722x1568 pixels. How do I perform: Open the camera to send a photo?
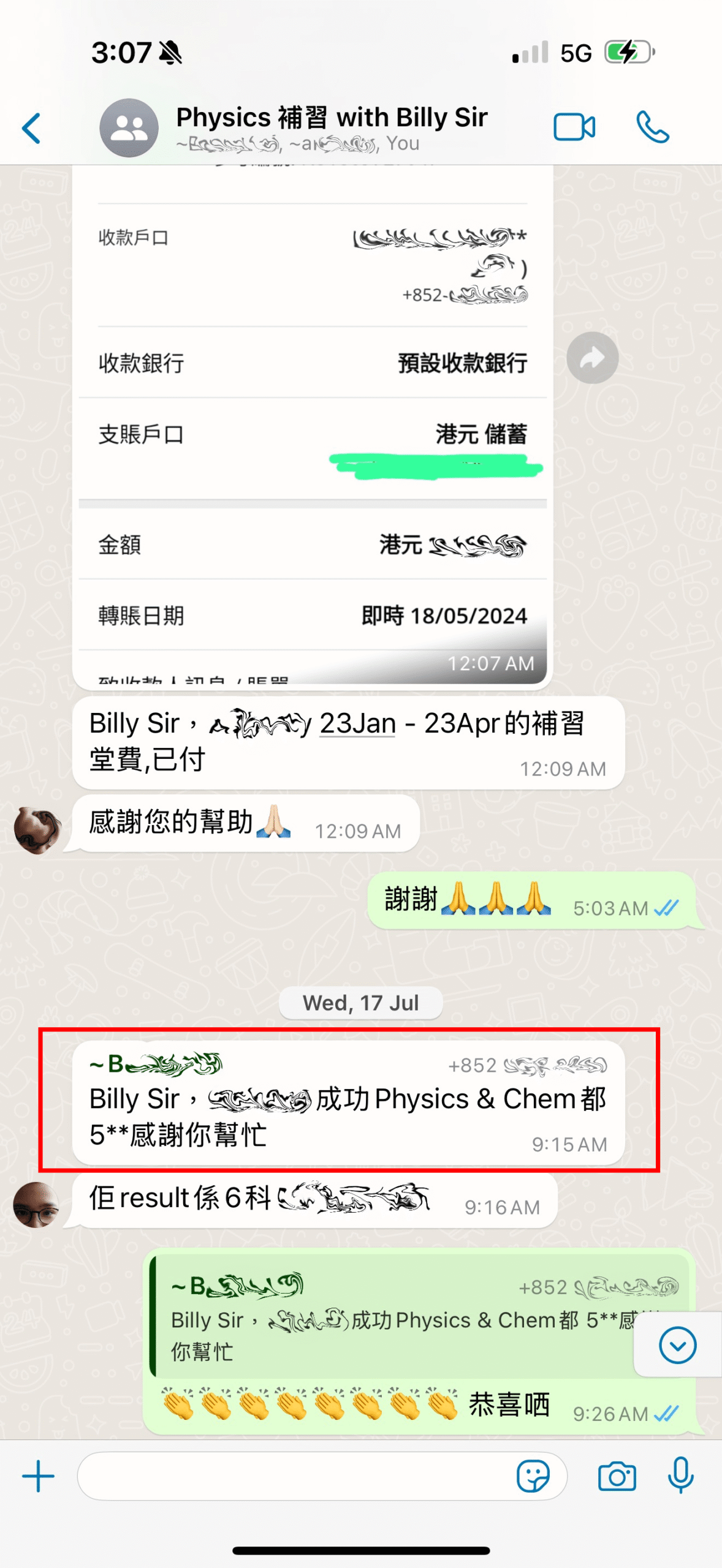tap(617, 1476)
